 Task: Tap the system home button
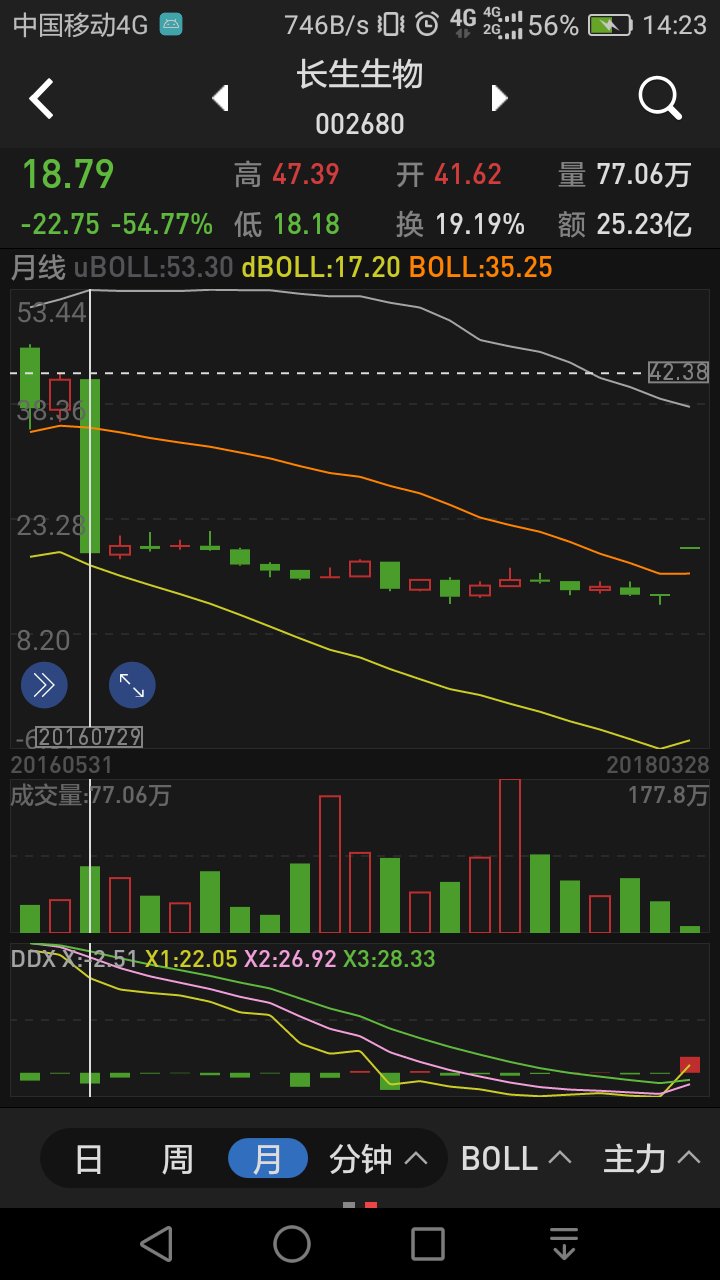coord(292,1244)
